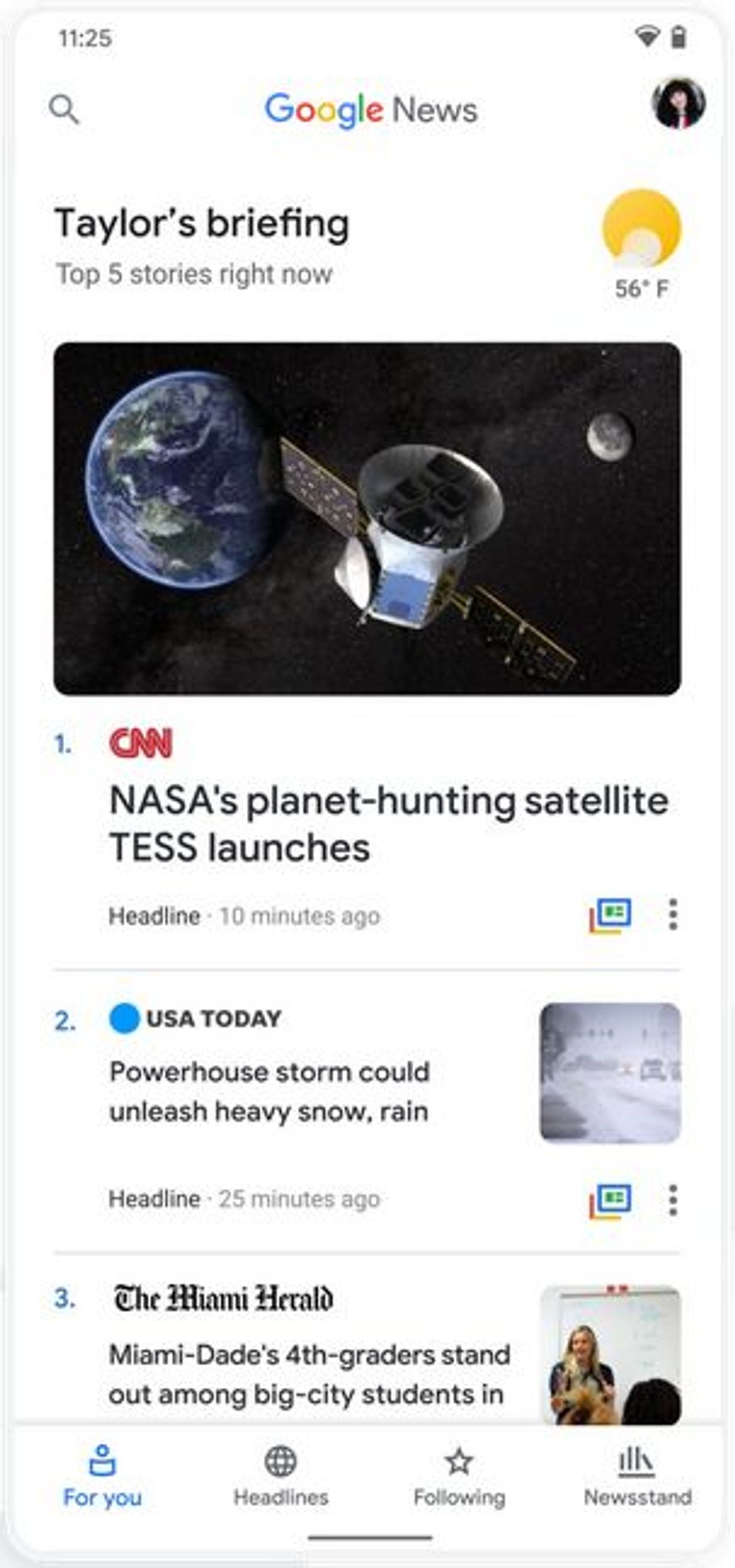Read the USA Today powerhouse storm article
The width and height of the screenshot is (735, 1568).
(x=269, y=1091)
